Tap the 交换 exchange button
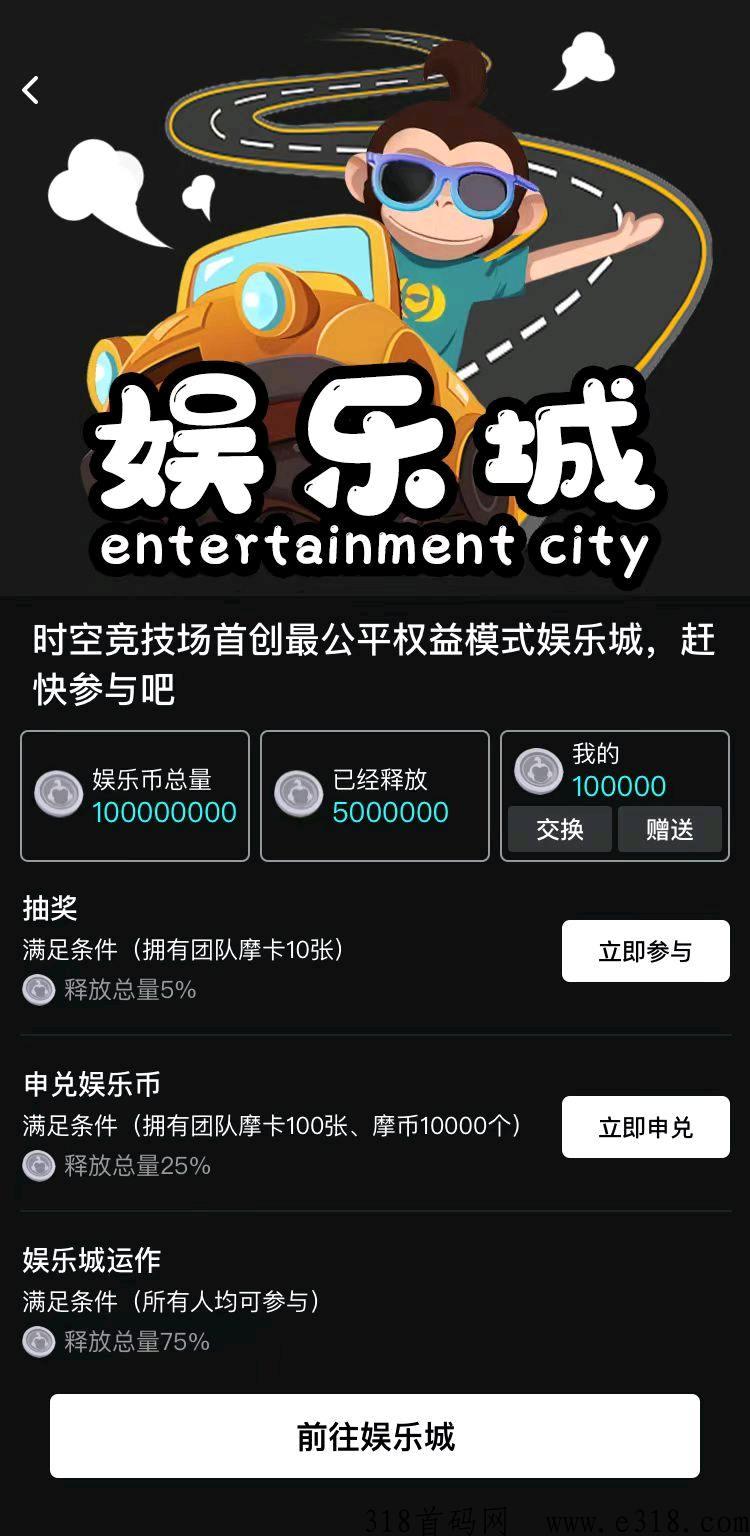The width and height of the screenshot is (750, 1536). (559, 829)
